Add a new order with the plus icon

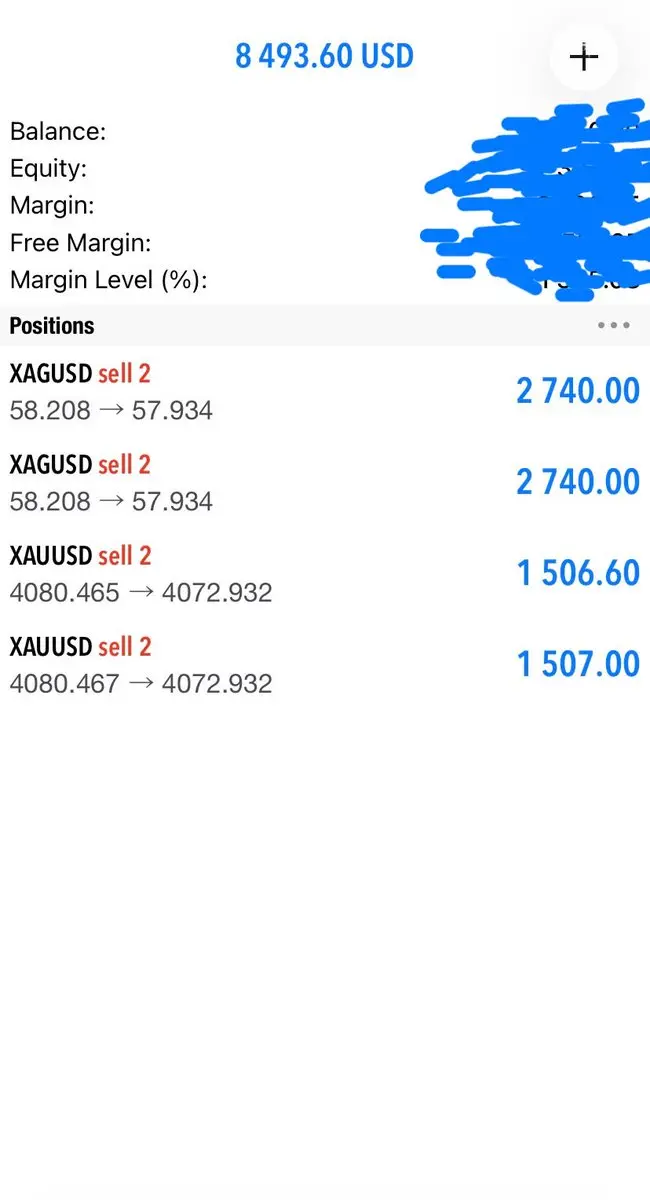click(x=584, y=57)
